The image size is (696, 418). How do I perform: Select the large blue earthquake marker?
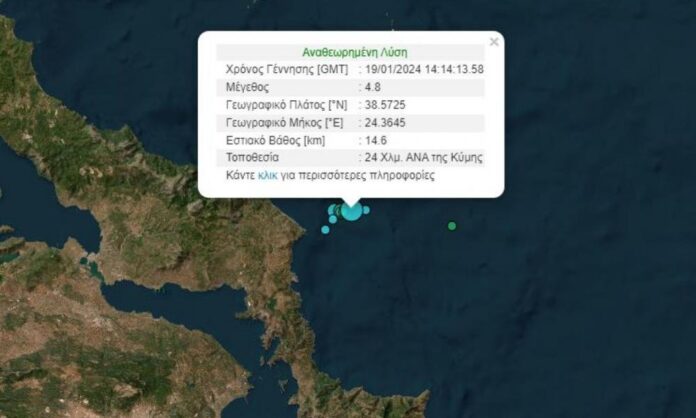tap(352, 212)
